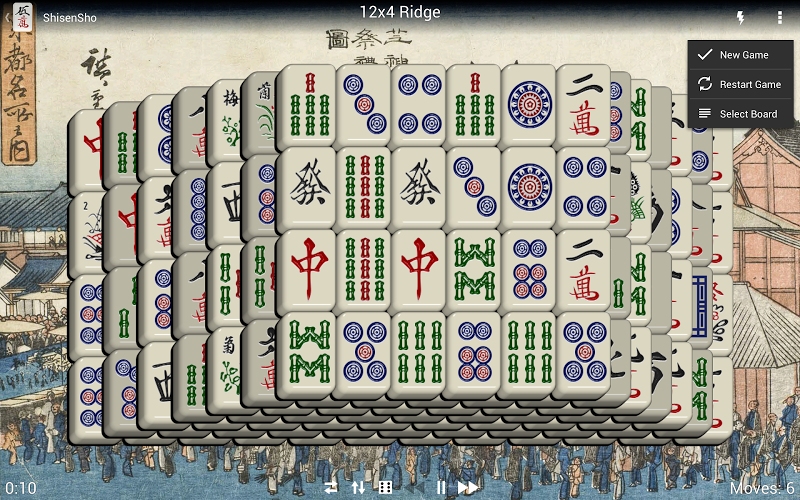Image resolution: width=800 pixels, height=500 pixels.
Task: Tap the red dragon tile in the front layer's third row
Action: click(x=309, y=269)
